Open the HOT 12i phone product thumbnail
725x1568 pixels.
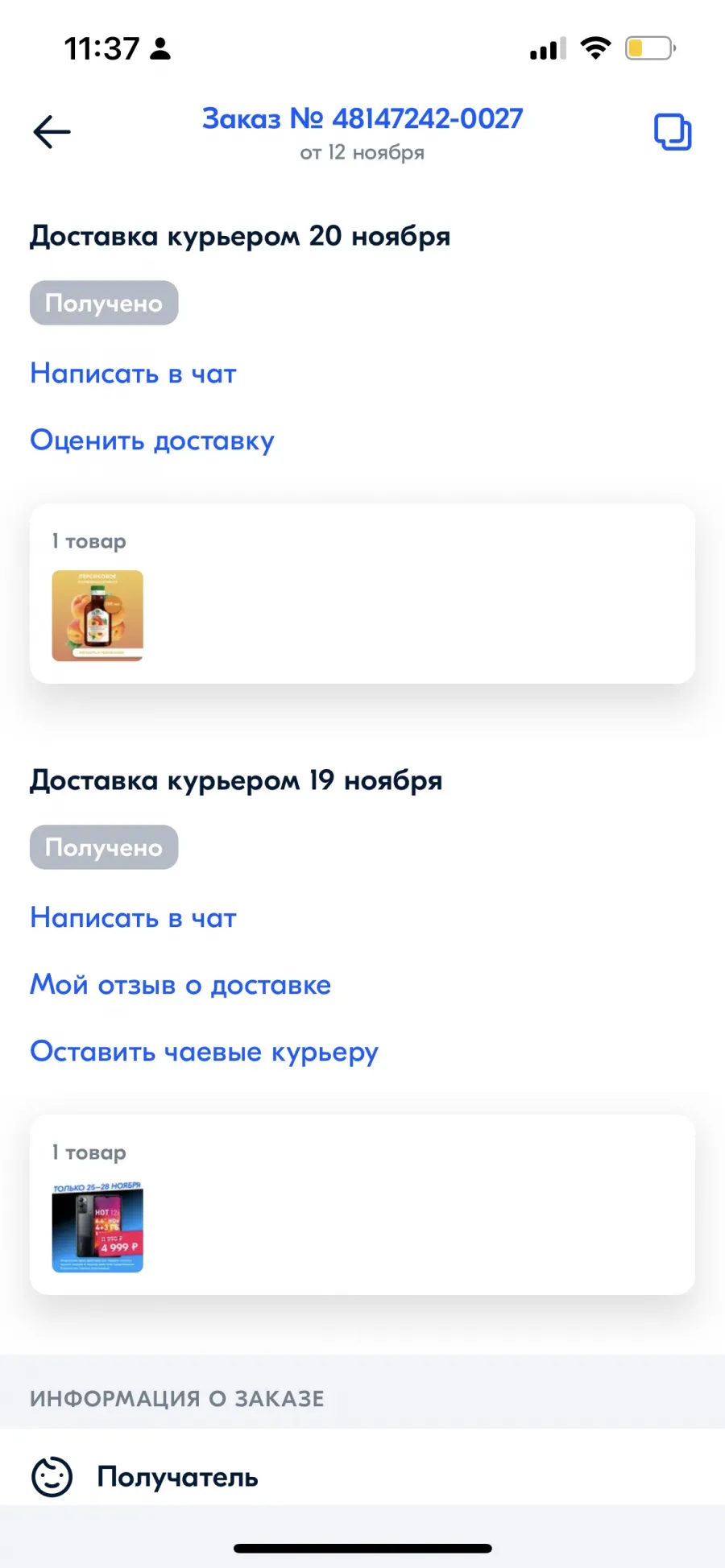(x=97, y=1227)
